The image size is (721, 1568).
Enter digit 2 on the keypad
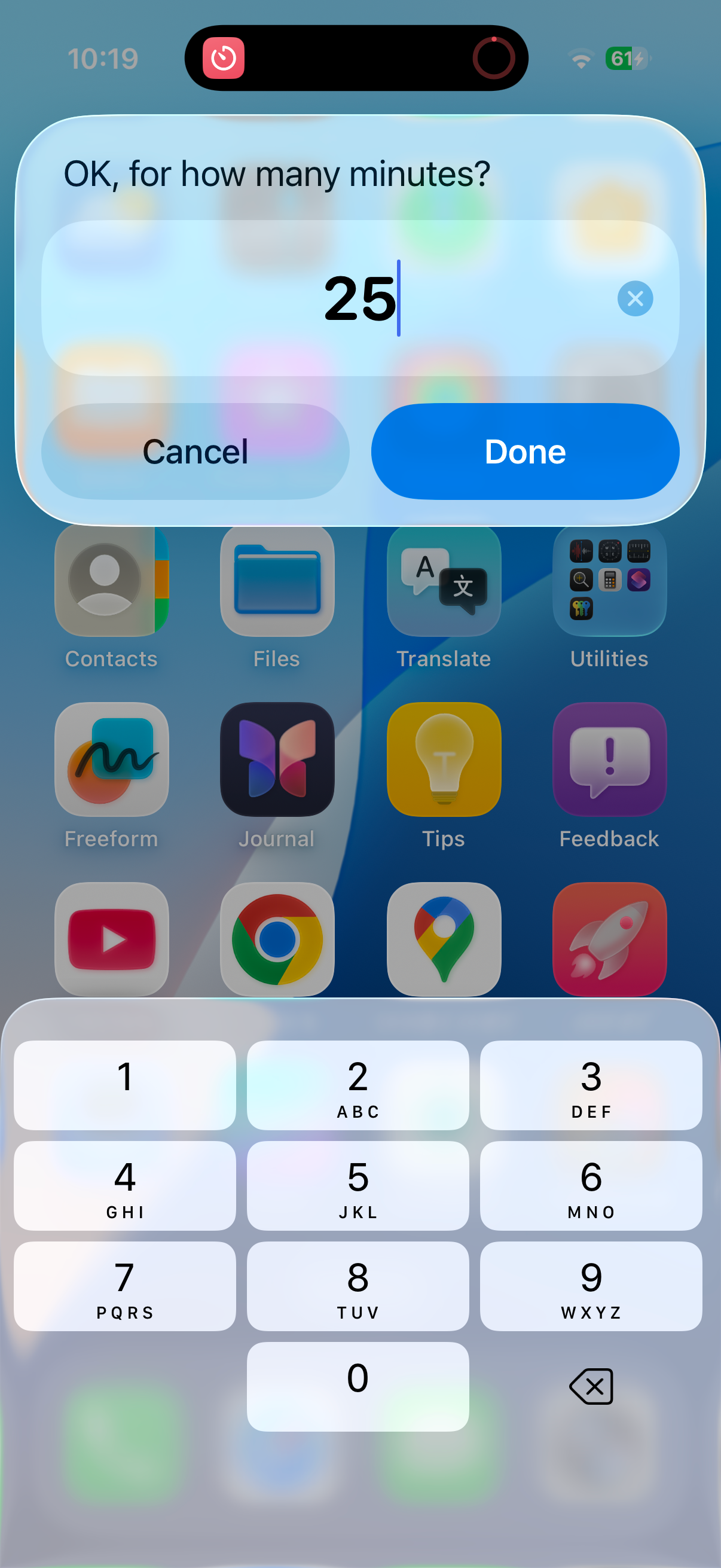click(358, 1085)
